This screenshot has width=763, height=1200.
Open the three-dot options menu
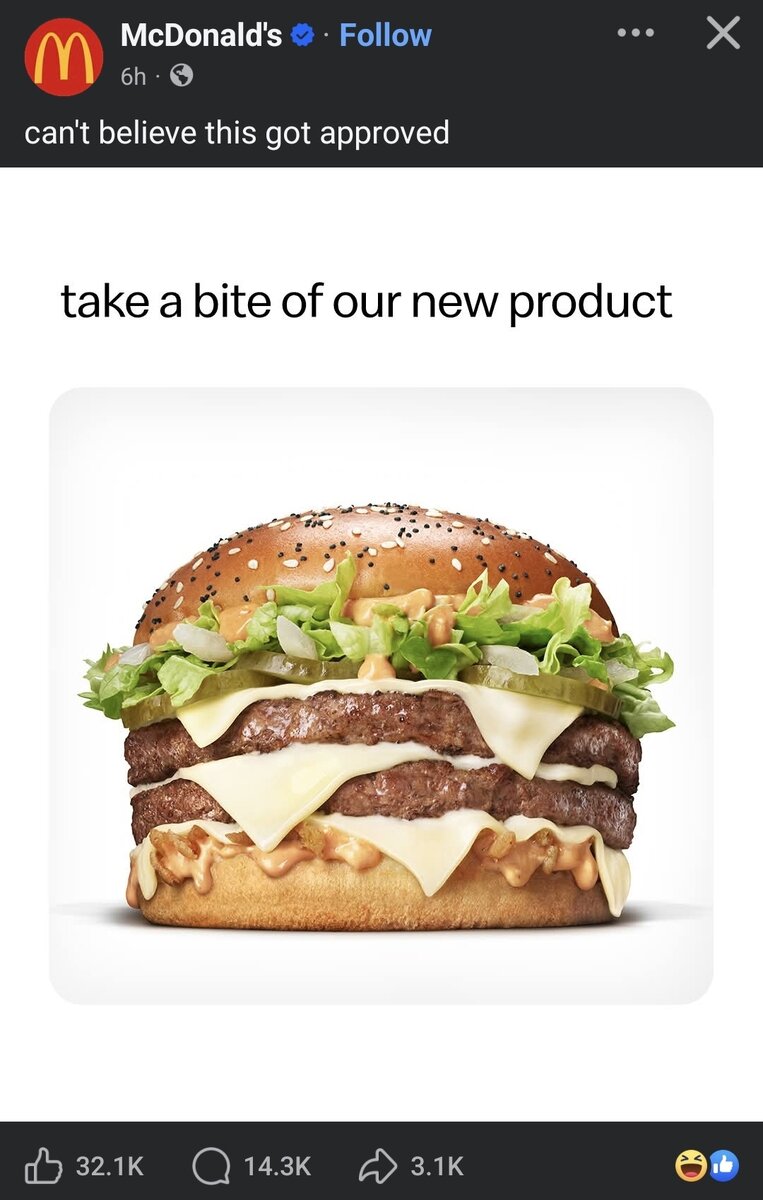coord(635,33)
